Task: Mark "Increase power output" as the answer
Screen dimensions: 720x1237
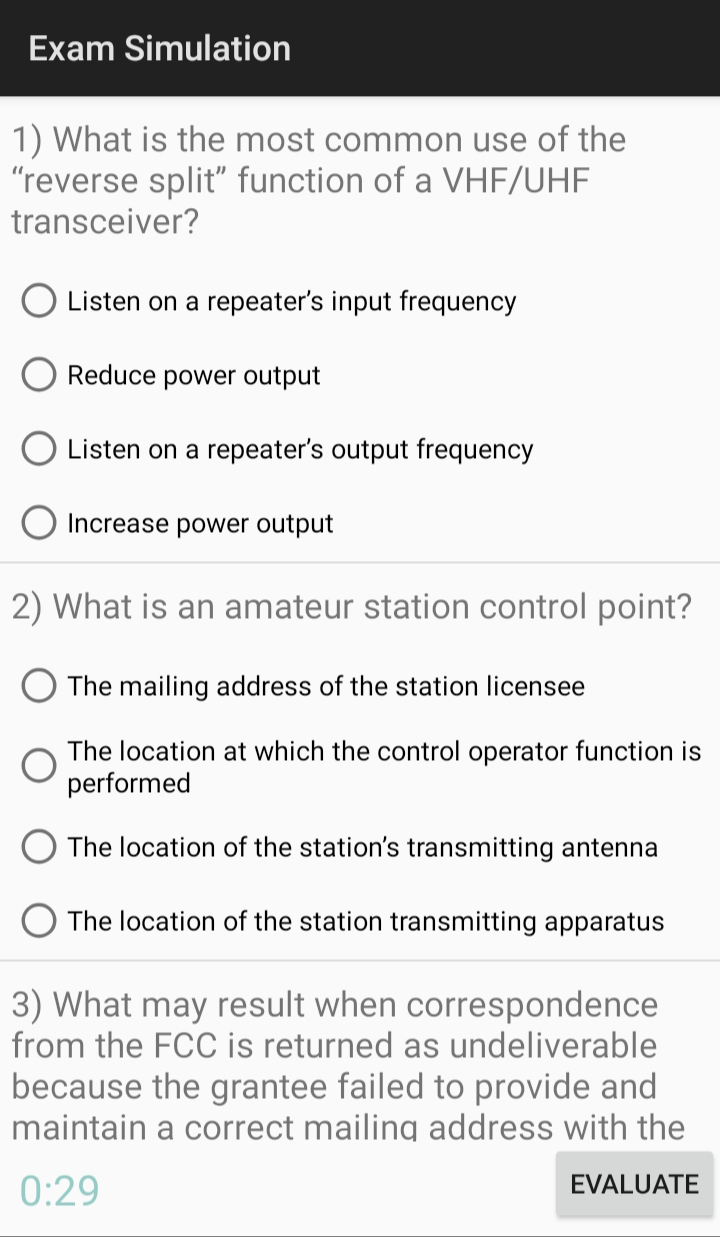Action: pos(40,524)
